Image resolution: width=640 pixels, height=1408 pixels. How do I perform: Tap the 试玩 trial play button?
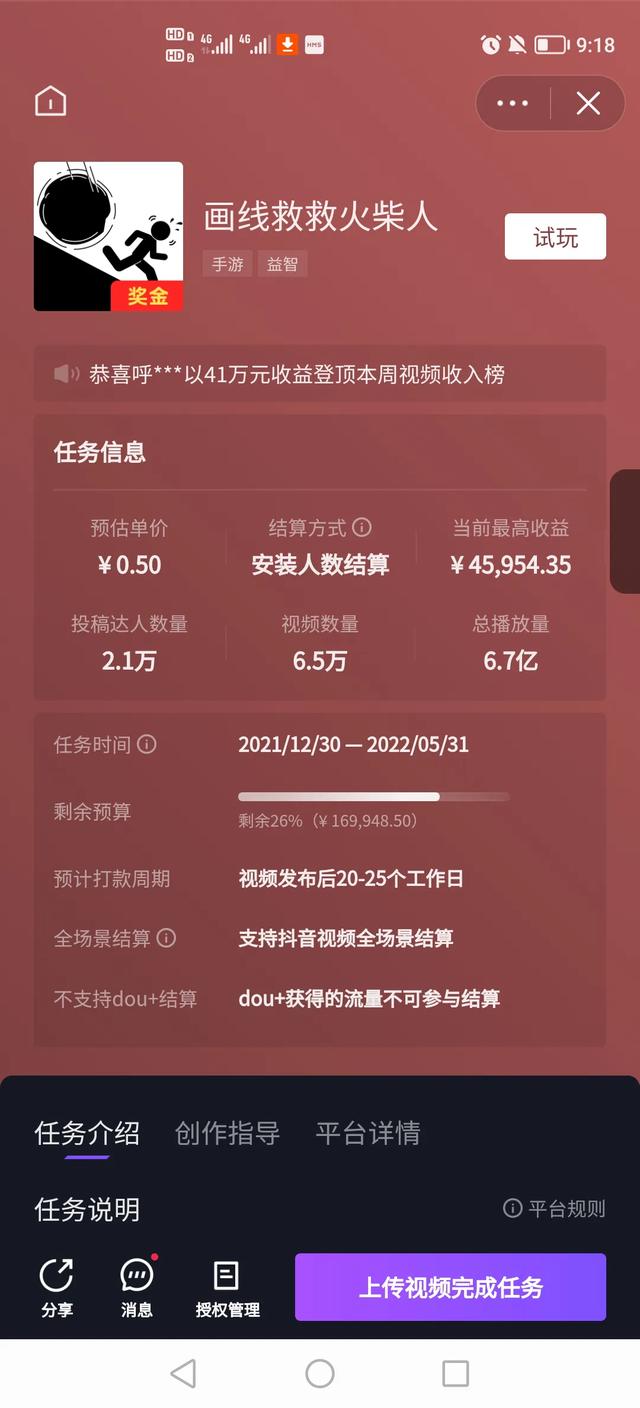click(555, 237)
